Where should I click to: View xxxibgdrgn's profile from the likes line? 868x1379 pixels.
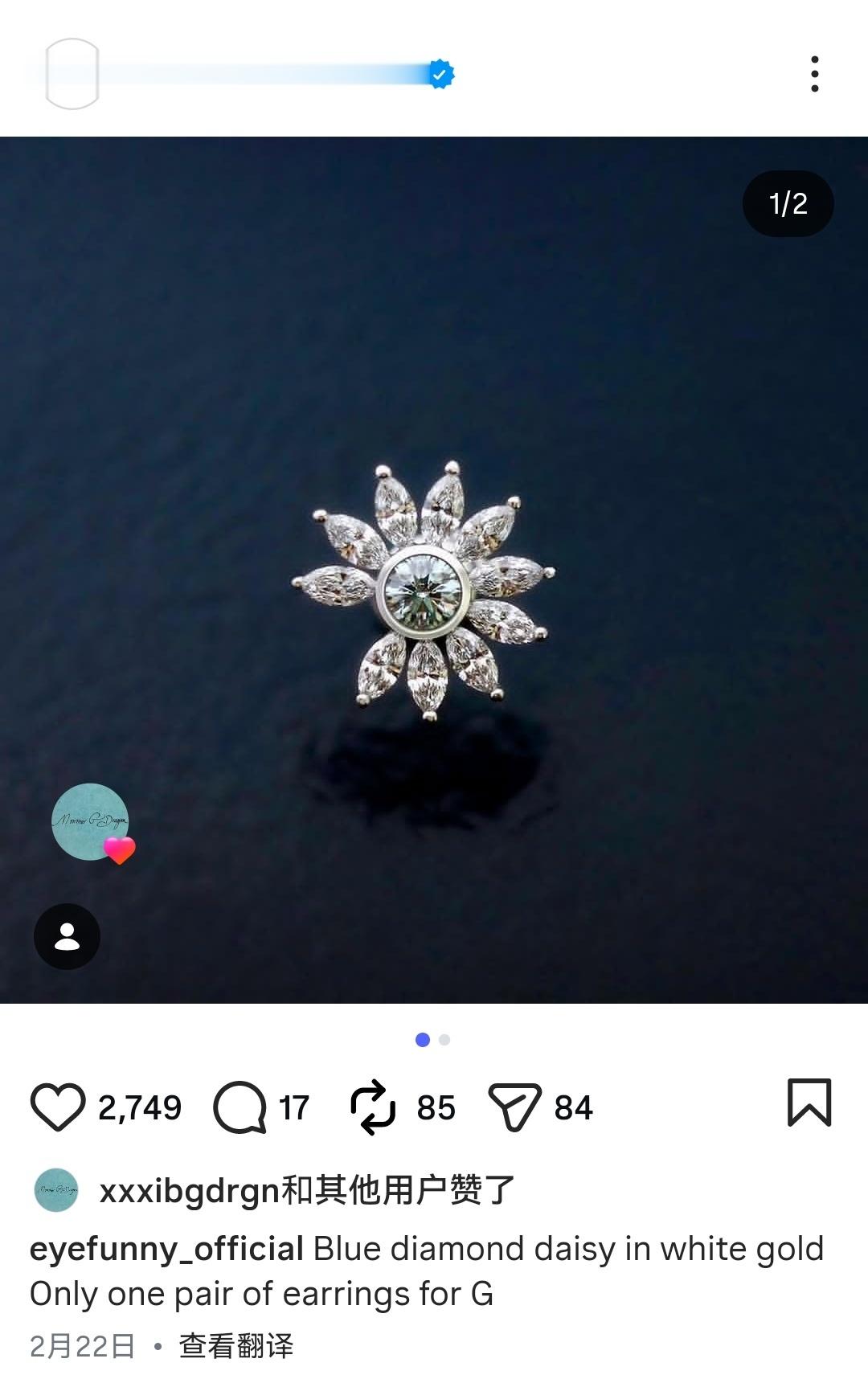tap(189, 1190)
